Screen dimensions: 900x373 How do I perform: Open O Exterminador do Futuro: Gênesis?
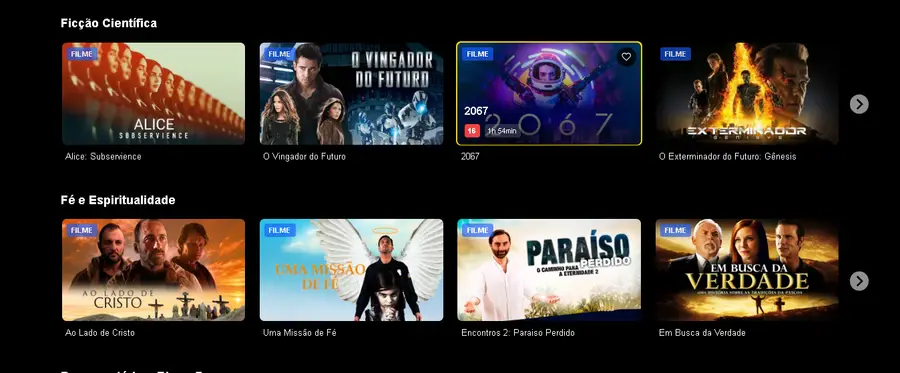tap(747, 94)
